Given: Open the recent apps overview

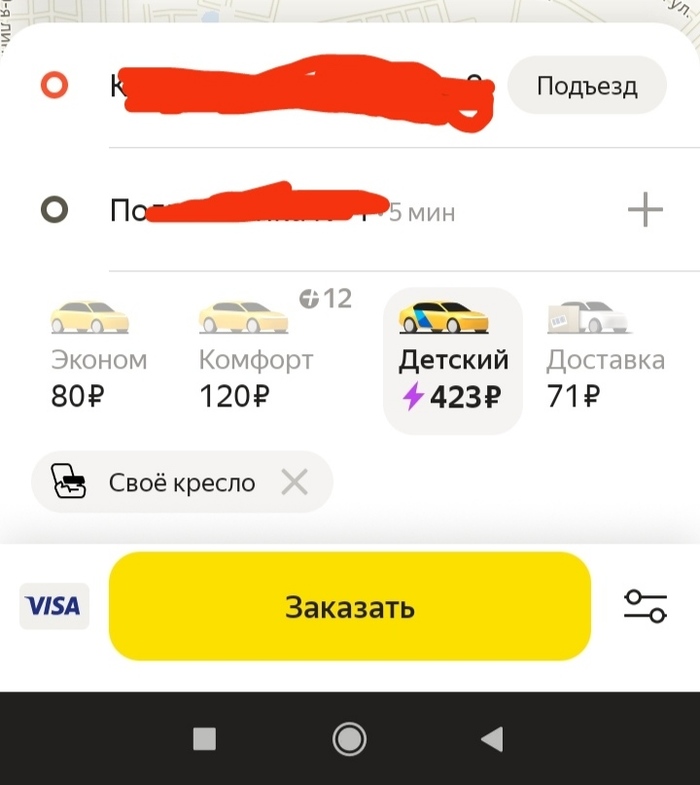Looking at the screenshot, I should pyautogui.click(x=204, y=739).
